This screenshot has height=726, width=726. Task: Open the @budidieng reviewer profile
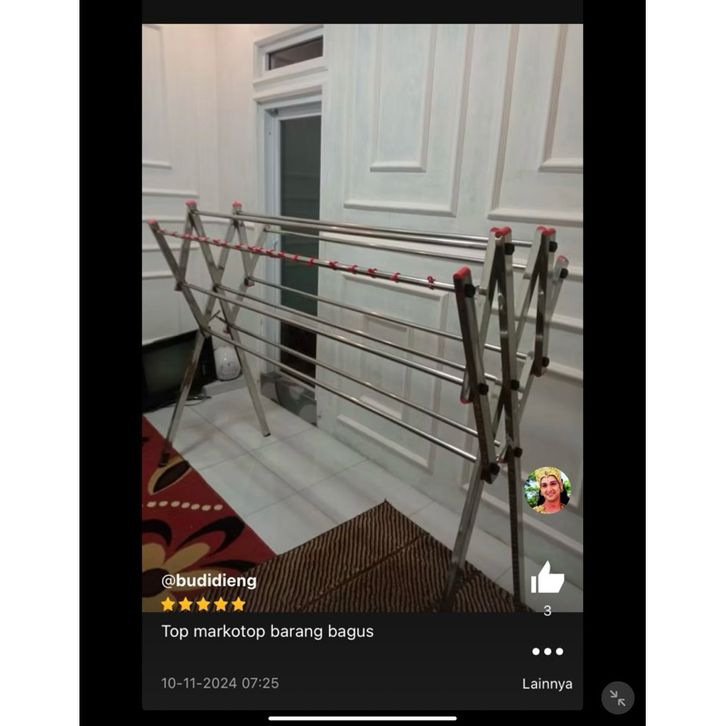[x=209, y=580]
